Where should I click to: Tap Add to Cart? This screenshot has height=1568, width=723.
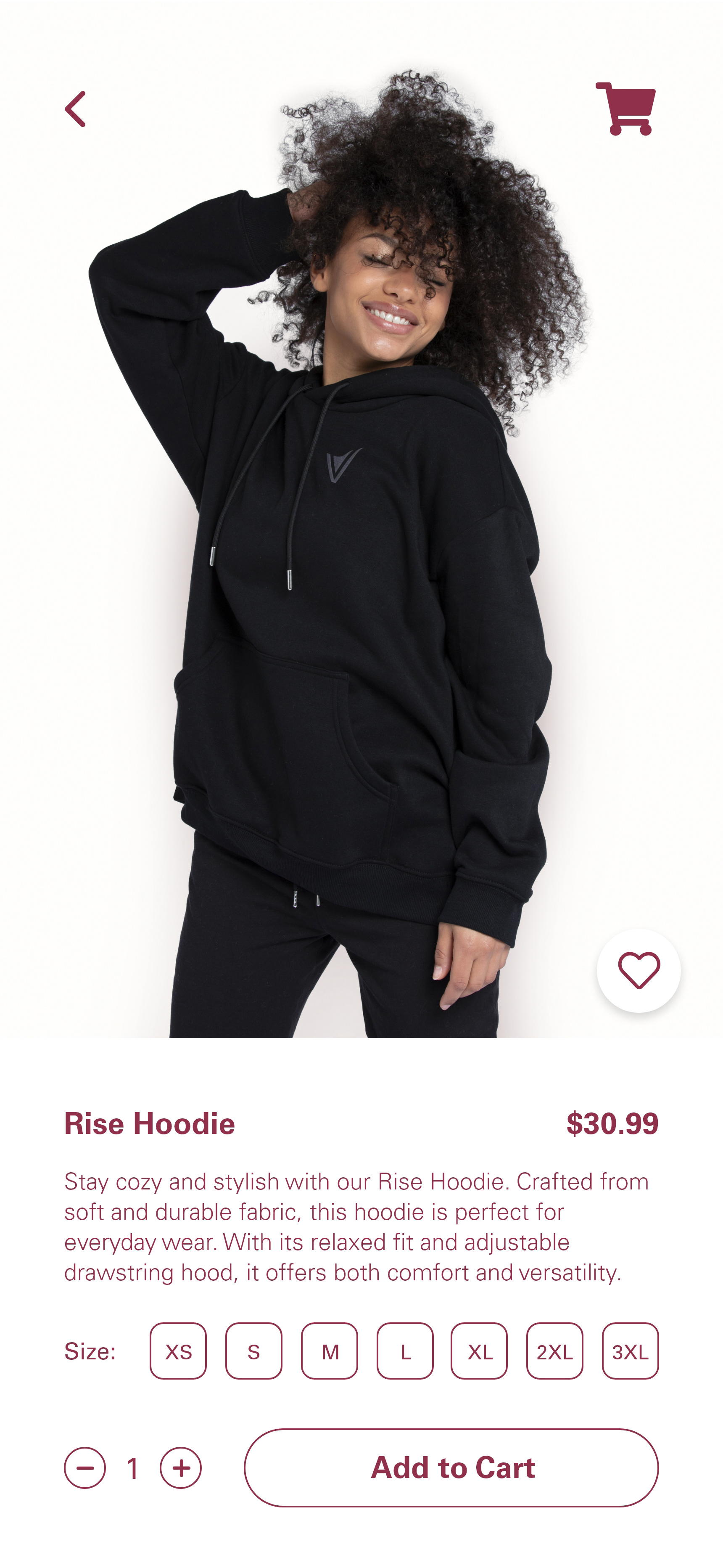451,1467
